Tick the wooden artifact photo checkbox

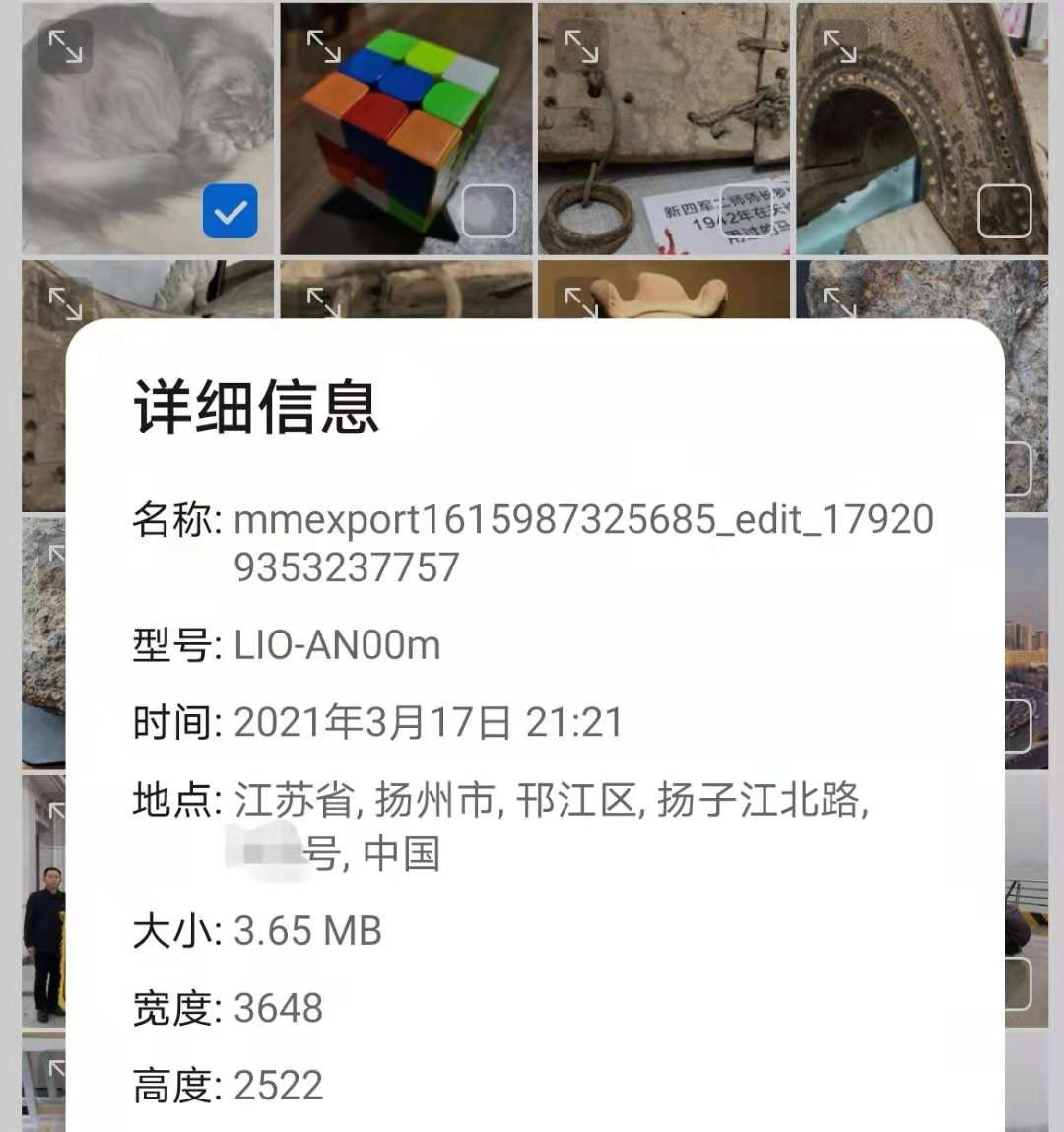tap(746, 210)
